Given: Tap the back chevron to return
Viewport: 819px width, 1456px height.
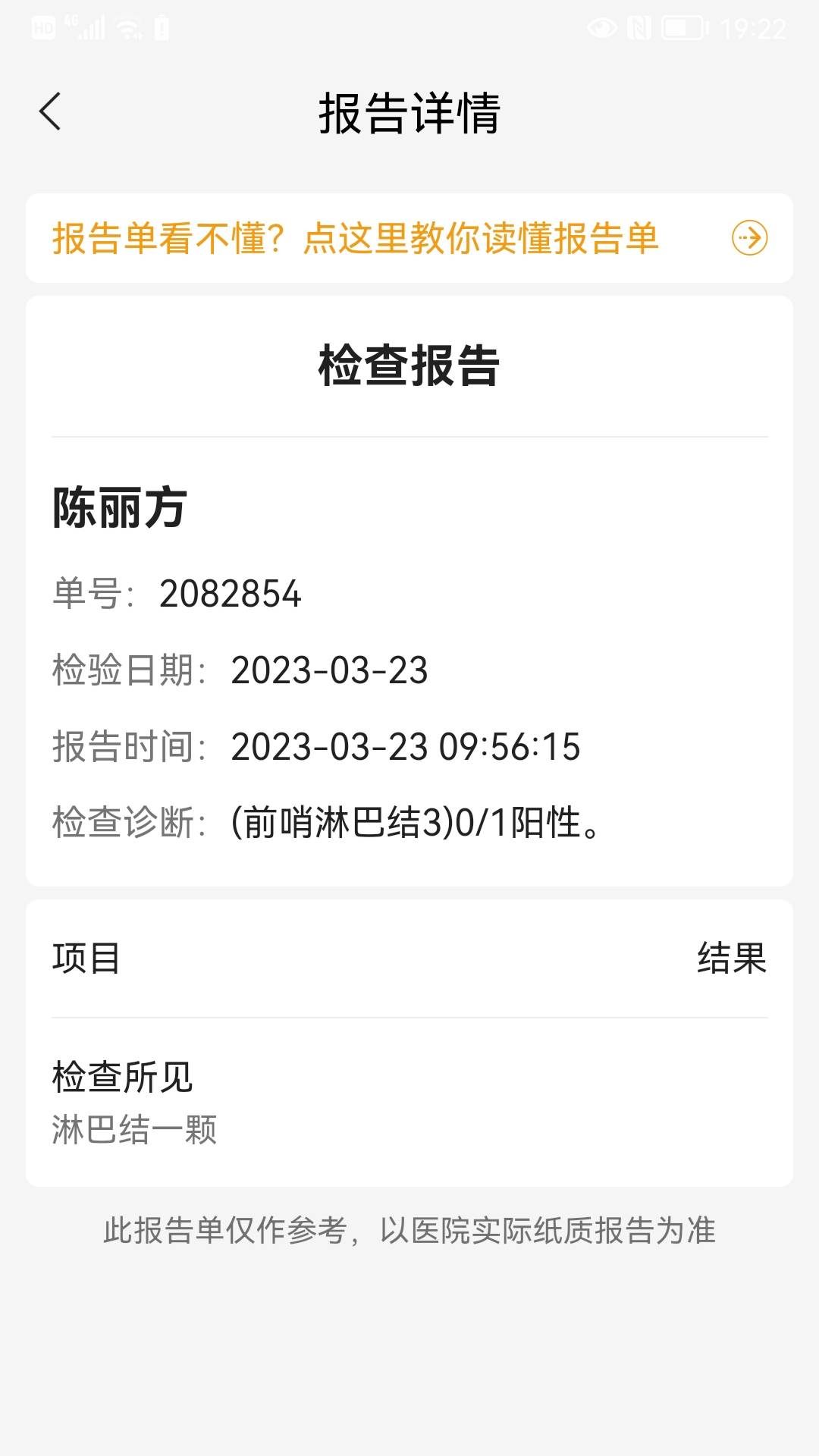Looking at the screenshot, I should click(x=50, y=110).
